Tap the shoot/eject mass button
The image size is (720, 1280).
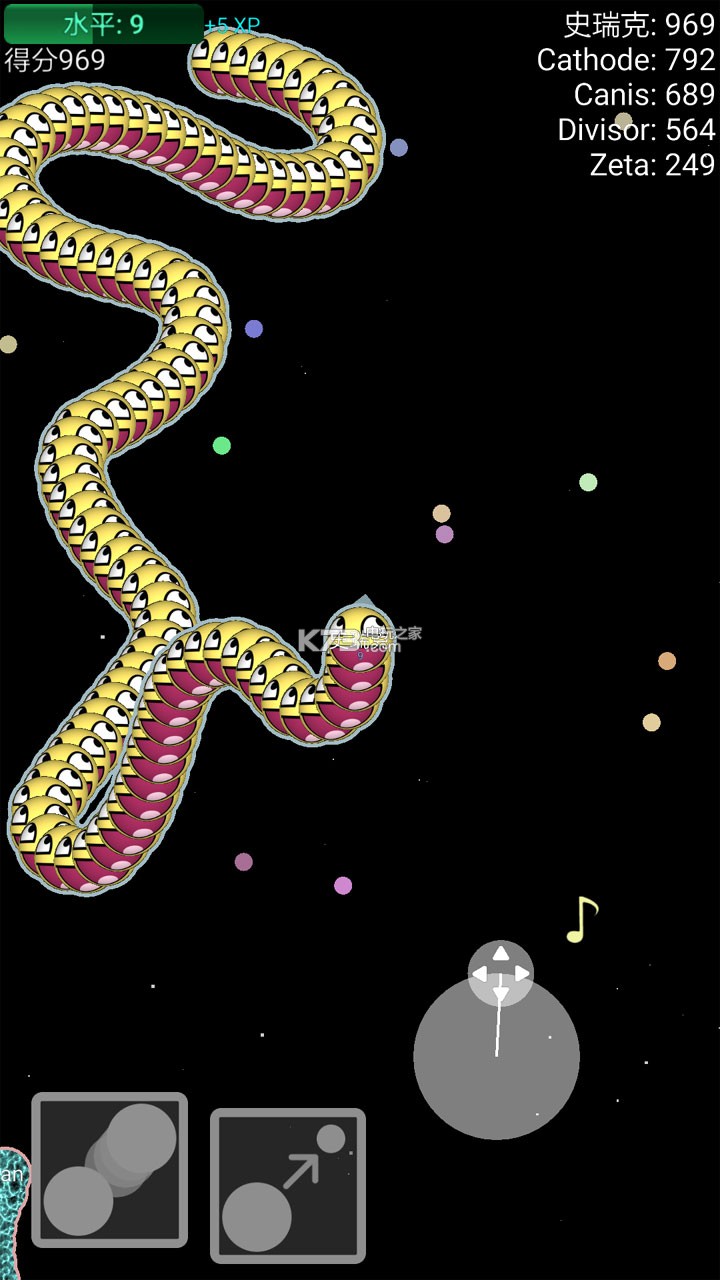[x=288, y=1185]
